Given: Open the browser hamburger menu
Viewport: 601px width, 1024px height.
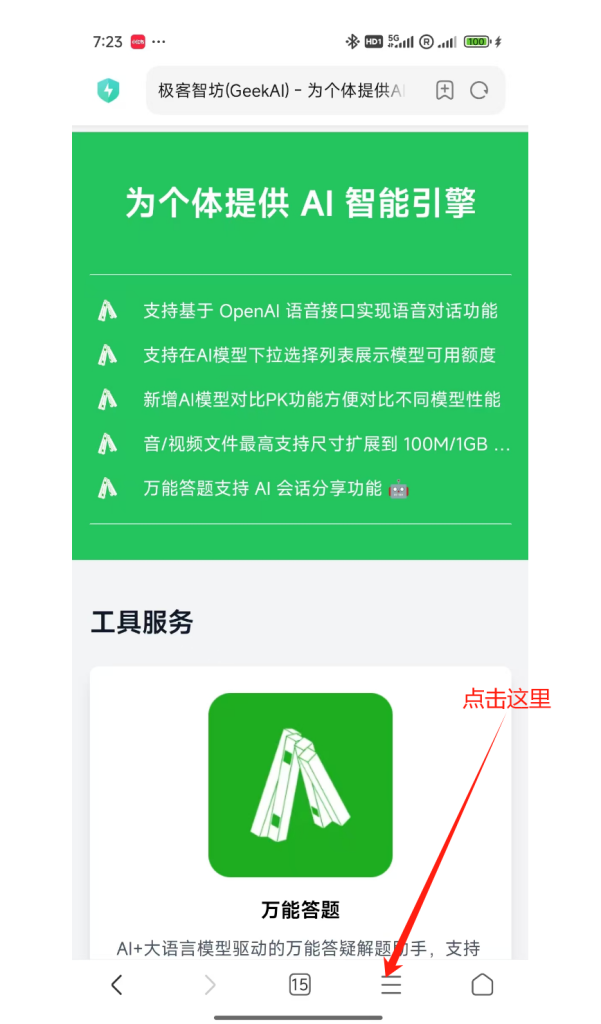Looking at the screenshot, I should point(390,985).
